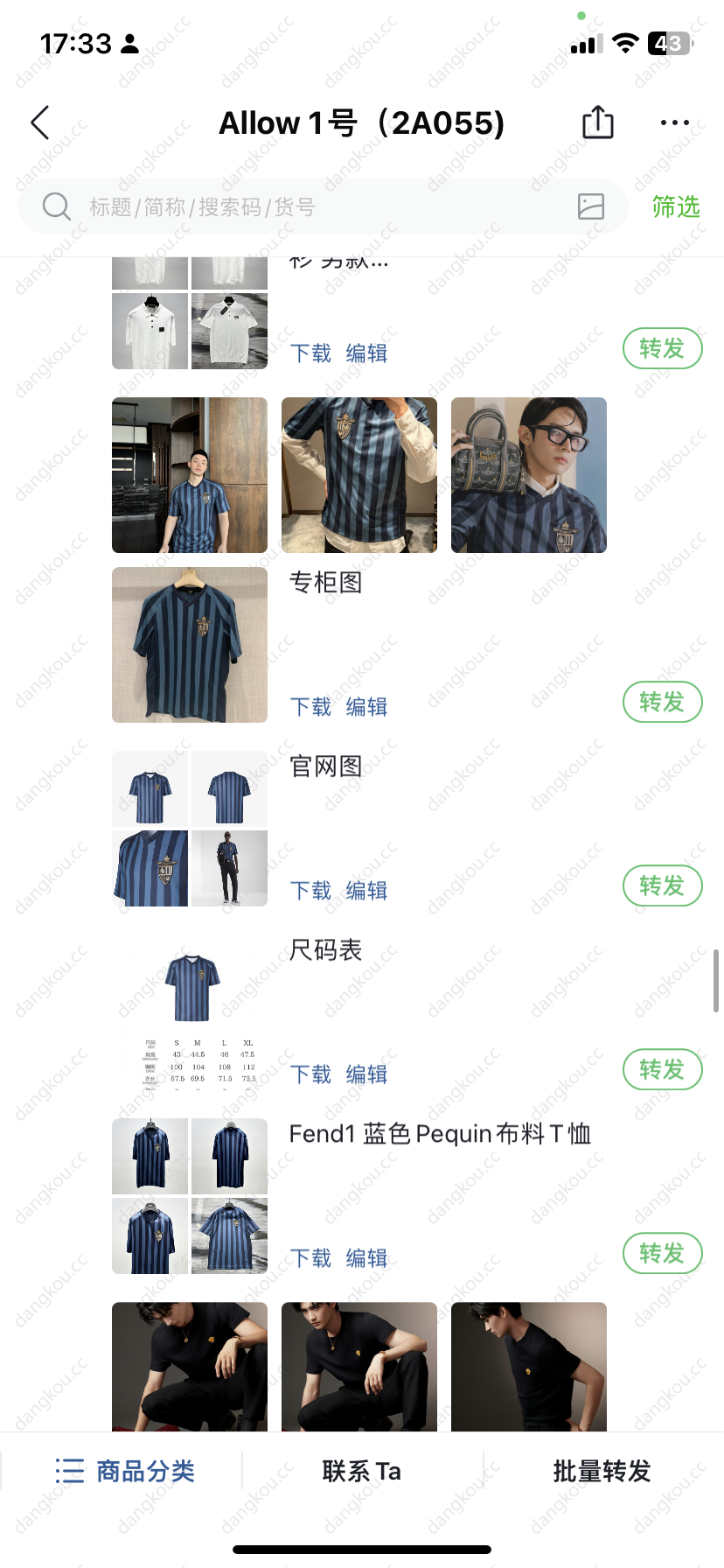Image resolution: width=724 pixels, height=1568 pixels.
Task: Share the Allow 1号 album
Action: coord(598,122)
